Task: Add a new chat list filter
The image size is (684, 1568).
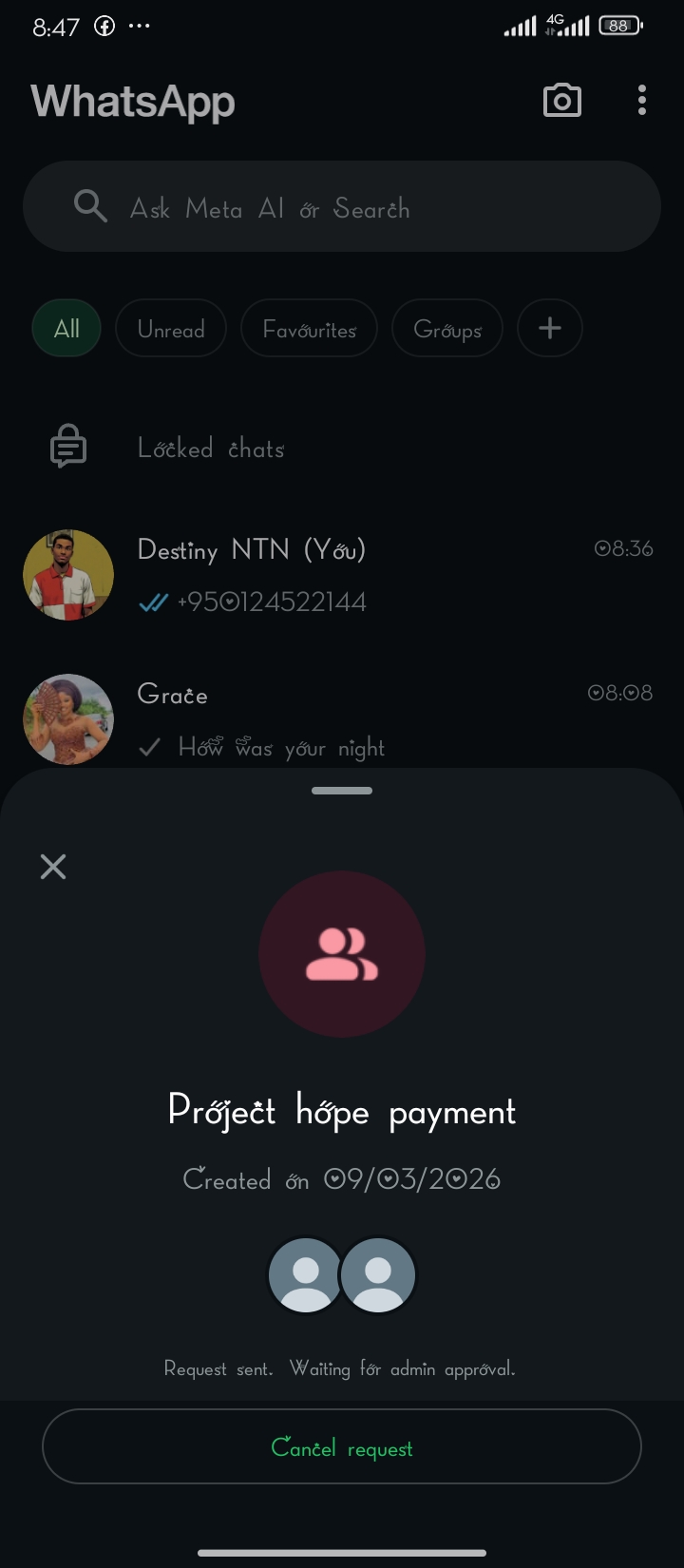Action: (549, 329)
